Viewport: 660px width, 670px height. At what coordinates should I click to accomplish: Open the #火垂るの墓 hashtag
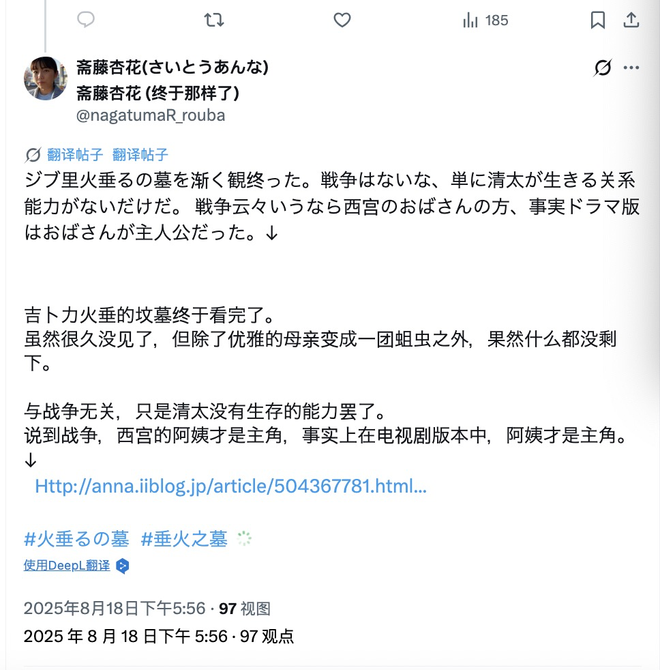pyautogui.click(x=76, y=539)
